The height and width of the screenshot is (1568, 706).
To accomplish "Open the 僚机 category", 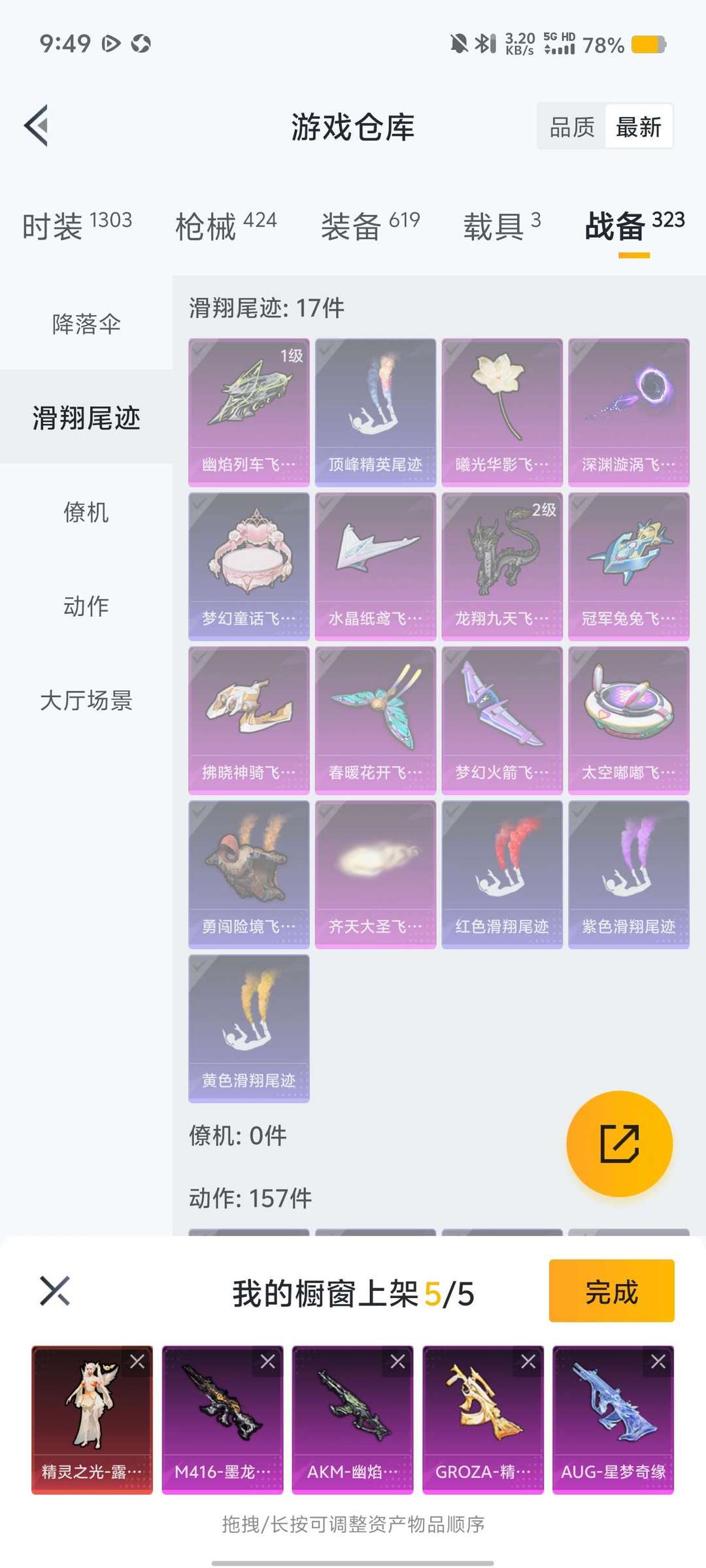I will [x=86, y=512].
